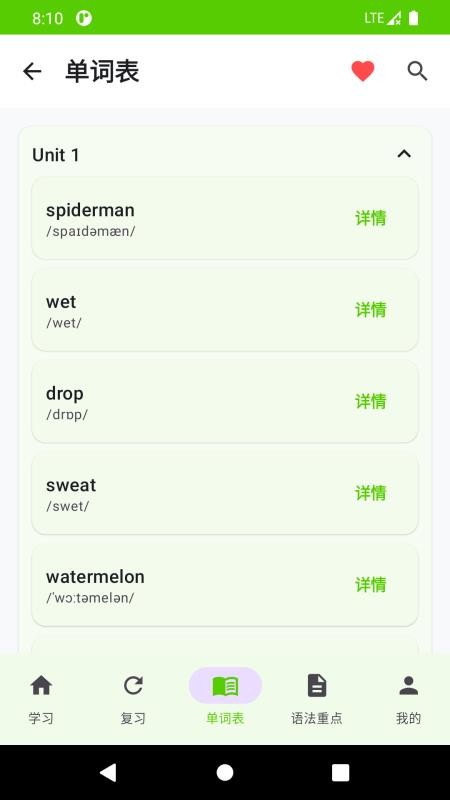The image size is (450, 800).
Task: Go back using the top arrow
Action: click(x=32, y=71)
